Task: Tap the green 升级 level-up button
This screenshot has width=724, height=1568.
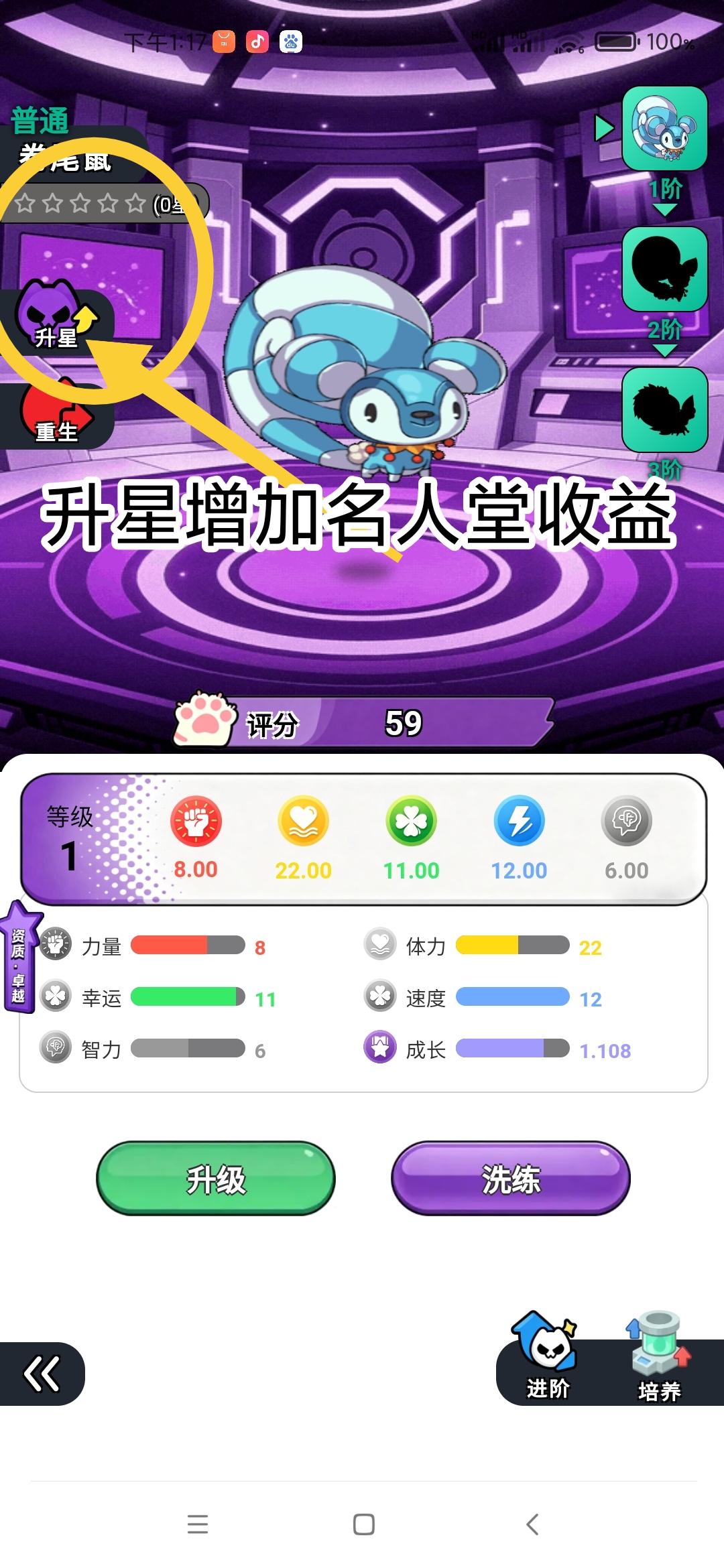Action: 216,1178
